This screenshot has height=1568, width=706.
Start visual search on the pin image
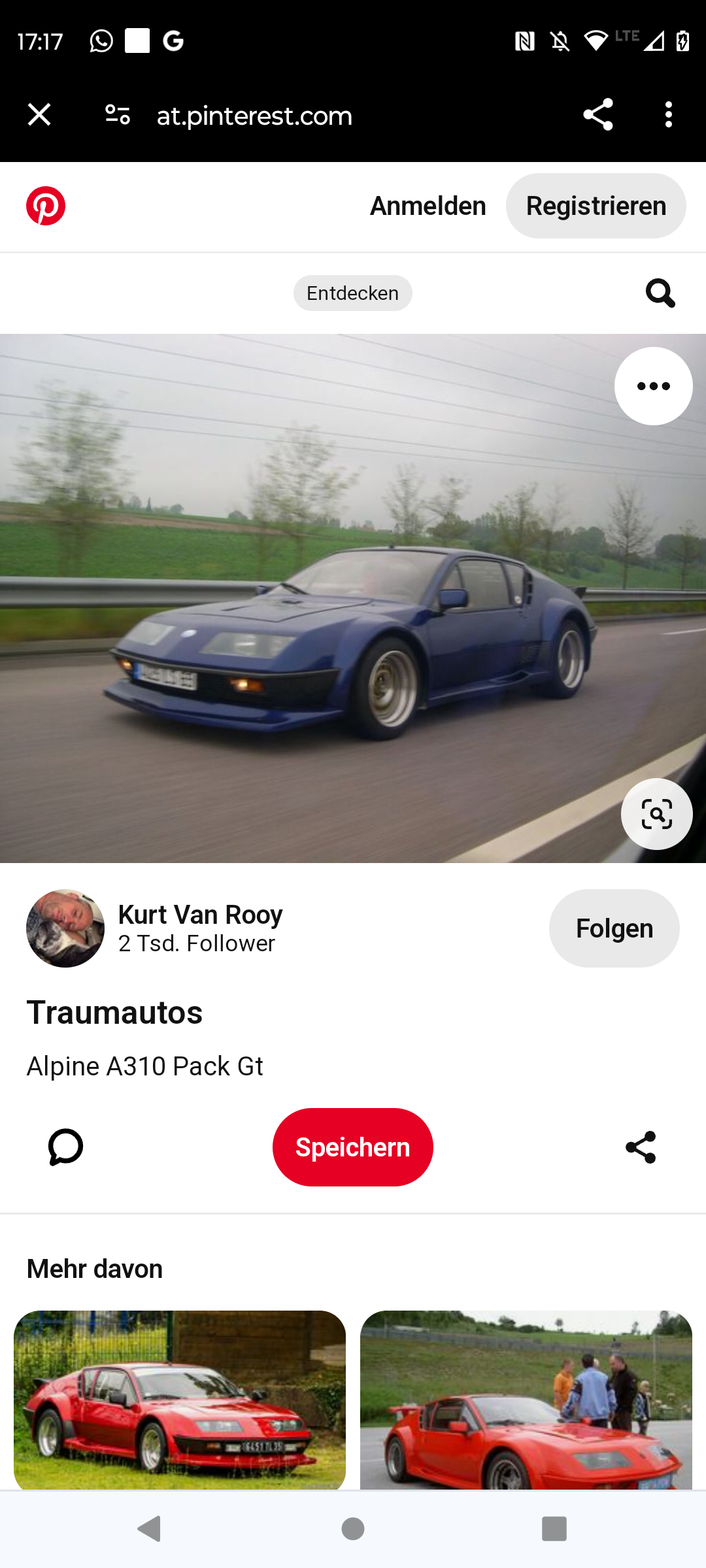[656, 814]
